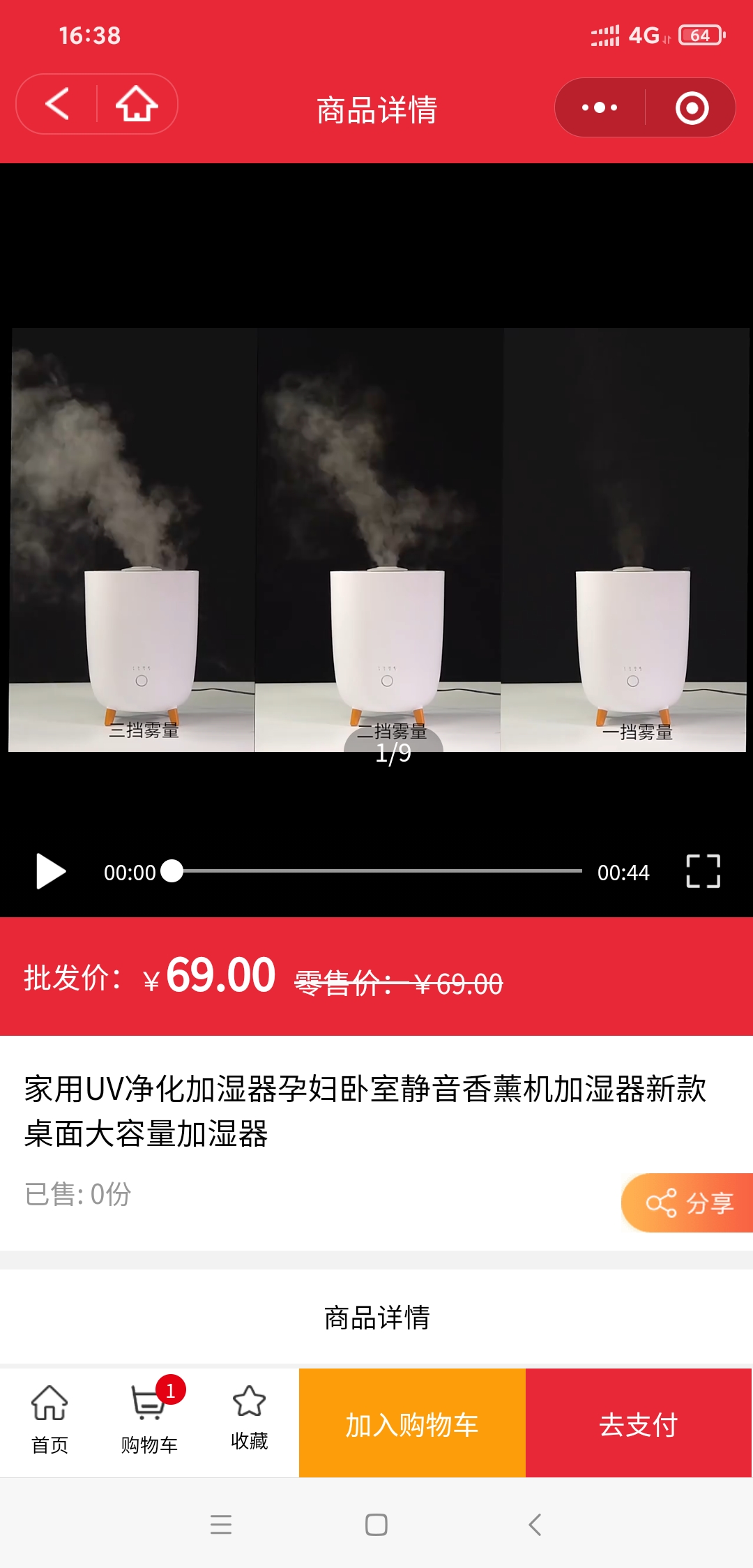Share this product via 分享 button
Screen dimensions: 753x1568
[x=689, y=1203]
